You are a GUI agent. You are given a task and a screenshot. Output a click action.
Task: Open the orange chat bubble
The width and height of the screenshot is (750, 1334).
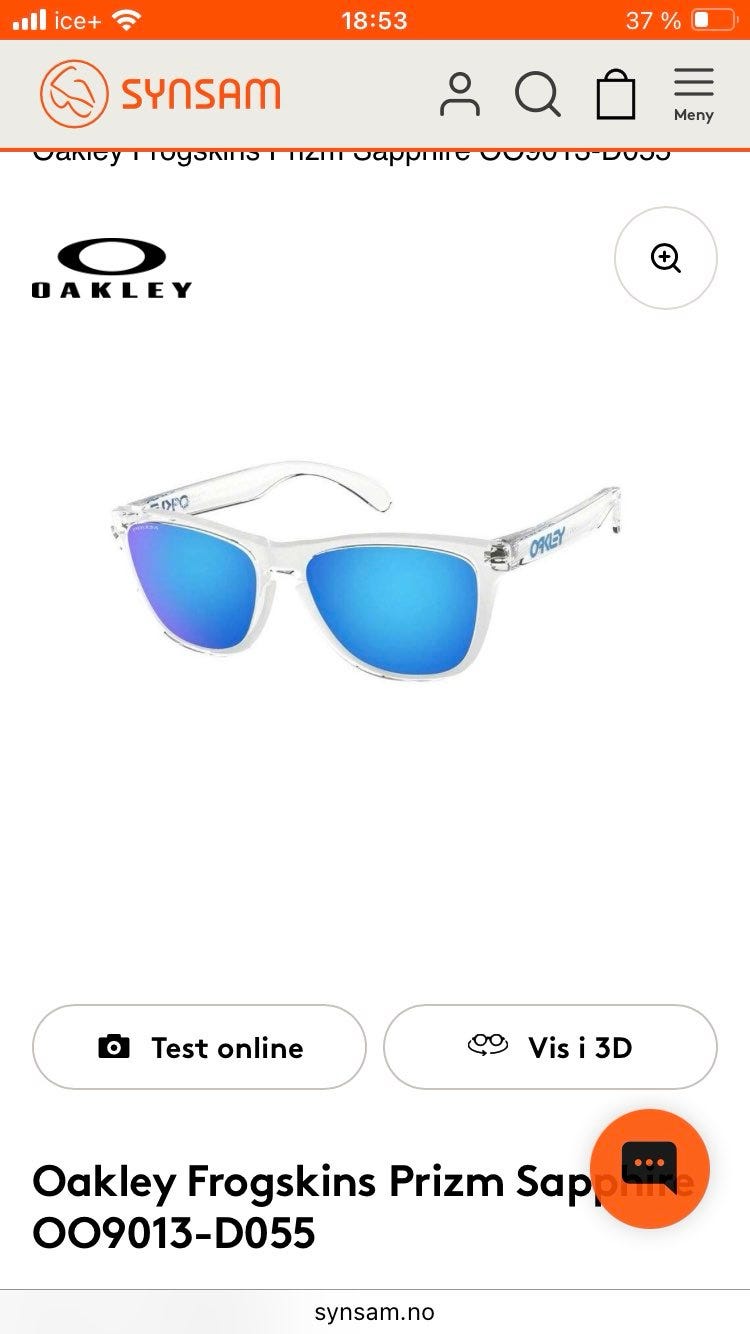coord(650,1168)
